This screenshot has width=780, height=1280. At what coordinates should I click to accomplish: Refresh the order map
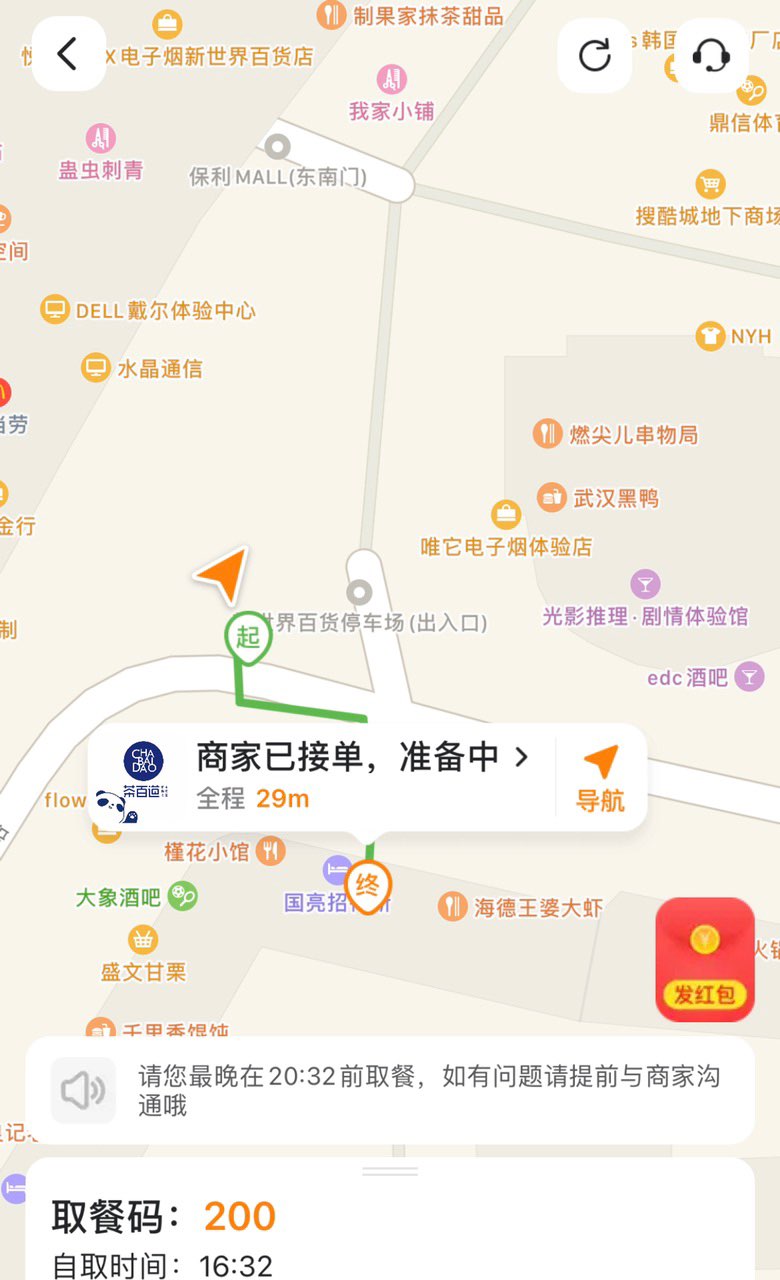point(594,55)
